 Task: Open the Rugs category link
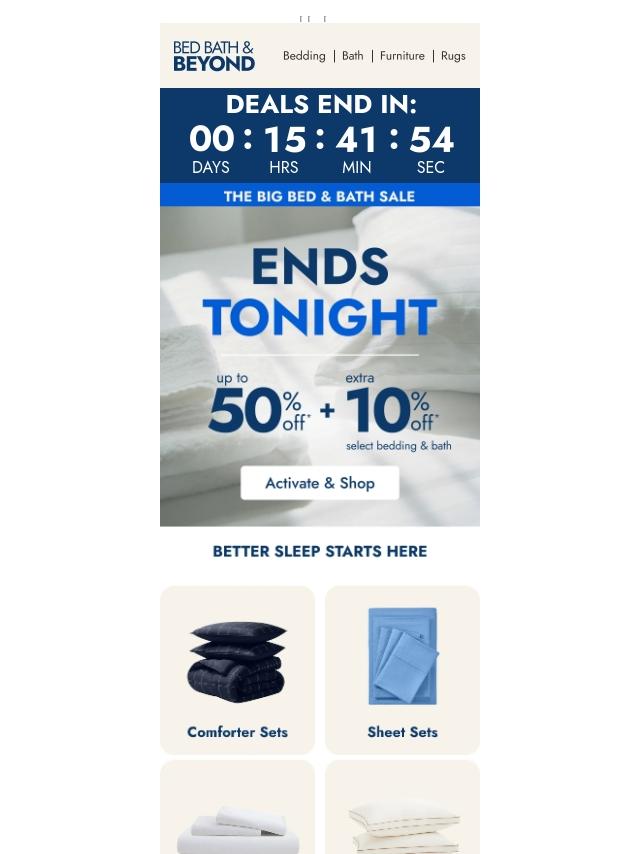453,56
